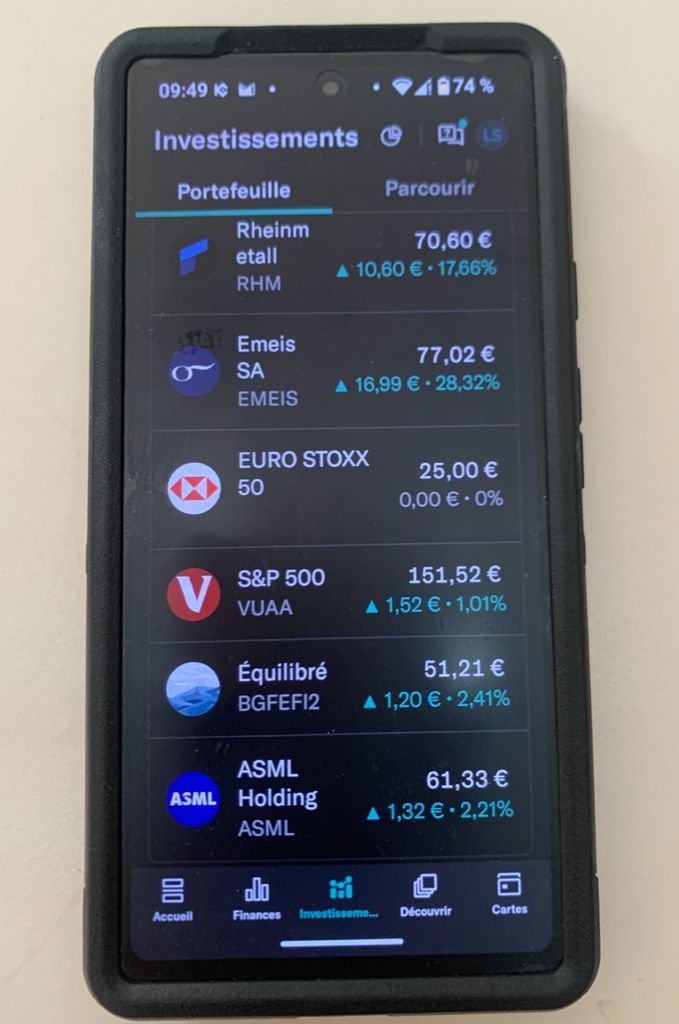Open the pie chart portfolio breakdown icon

point(391,137)
